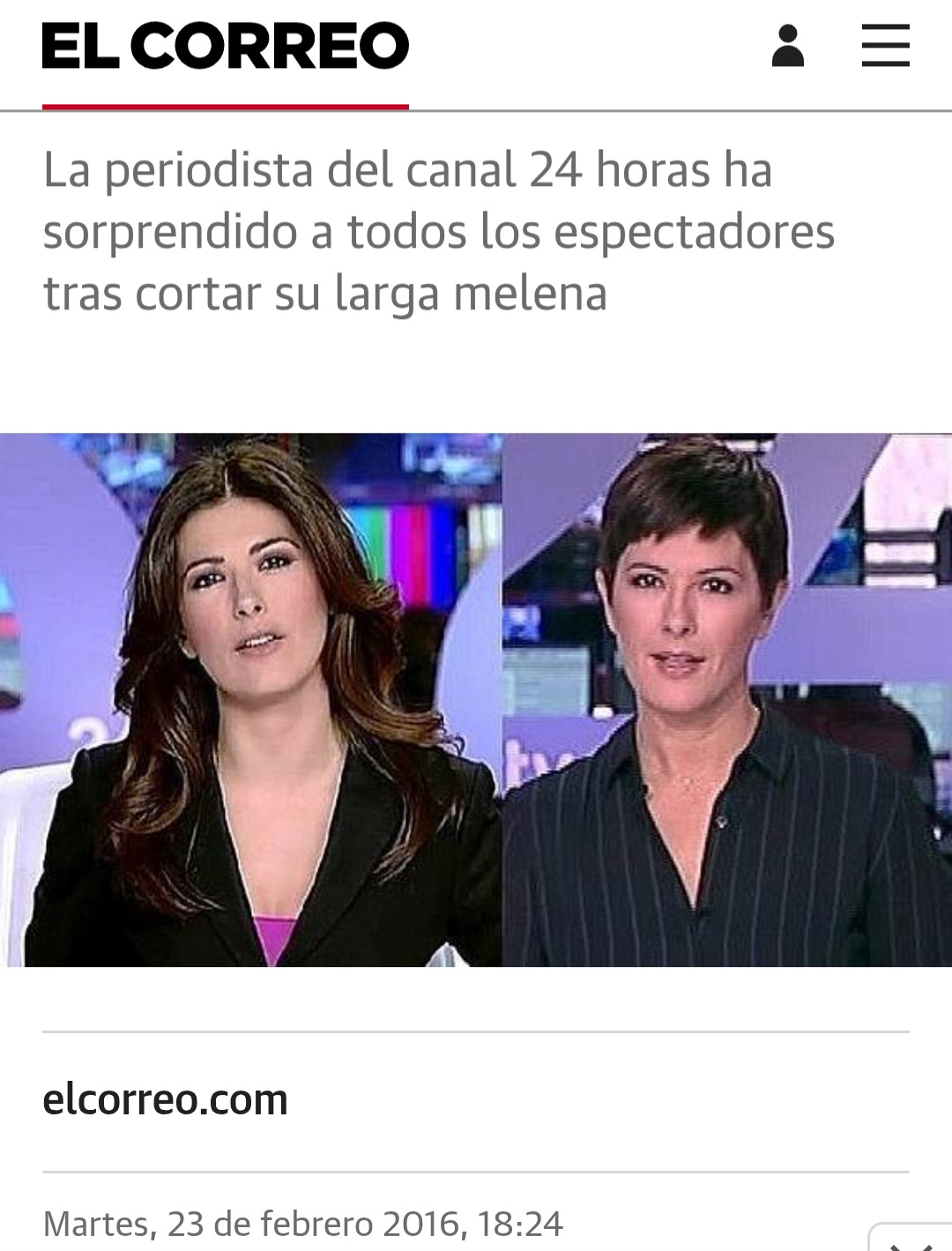Open the user account icon

[787, 46]
